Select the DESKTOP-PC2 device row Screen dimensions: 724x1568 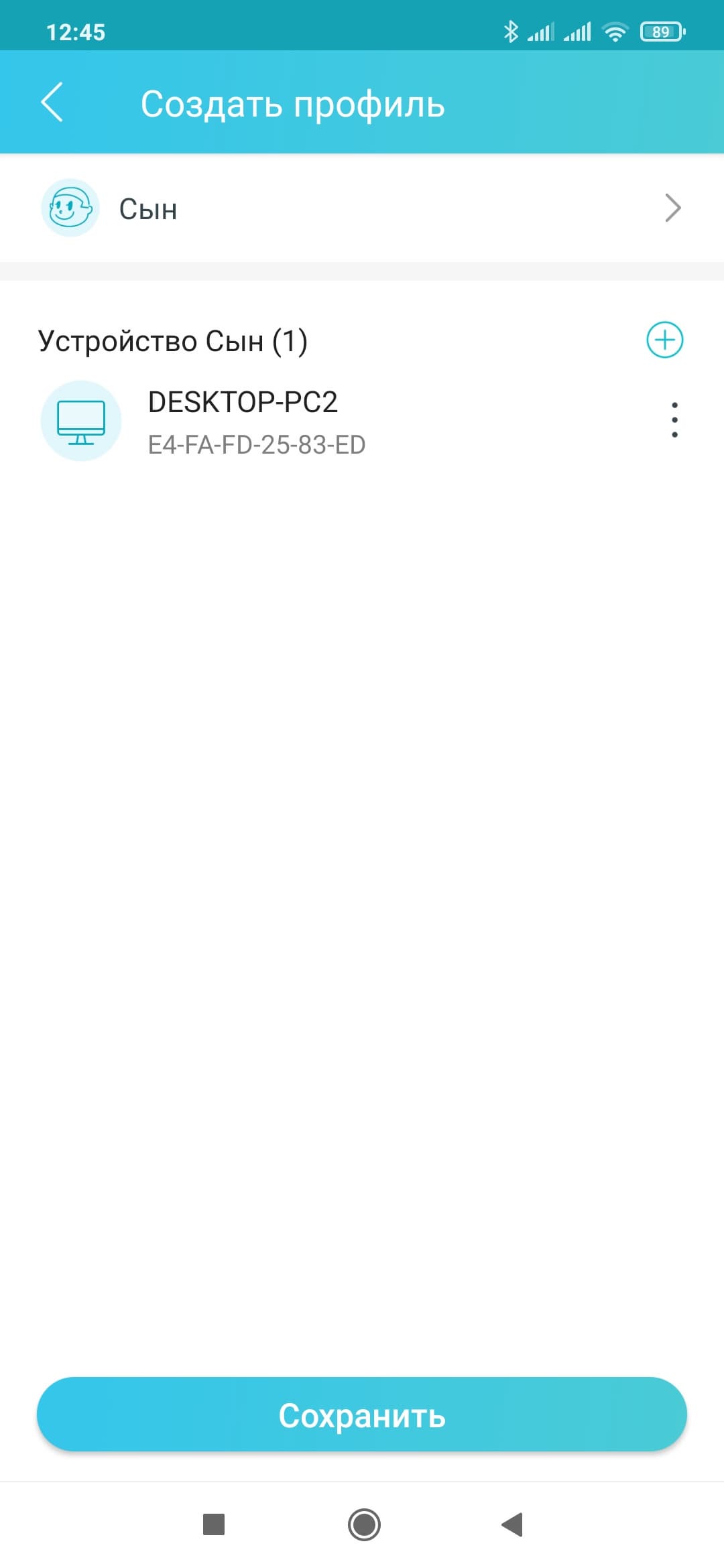tap(302, 421)
